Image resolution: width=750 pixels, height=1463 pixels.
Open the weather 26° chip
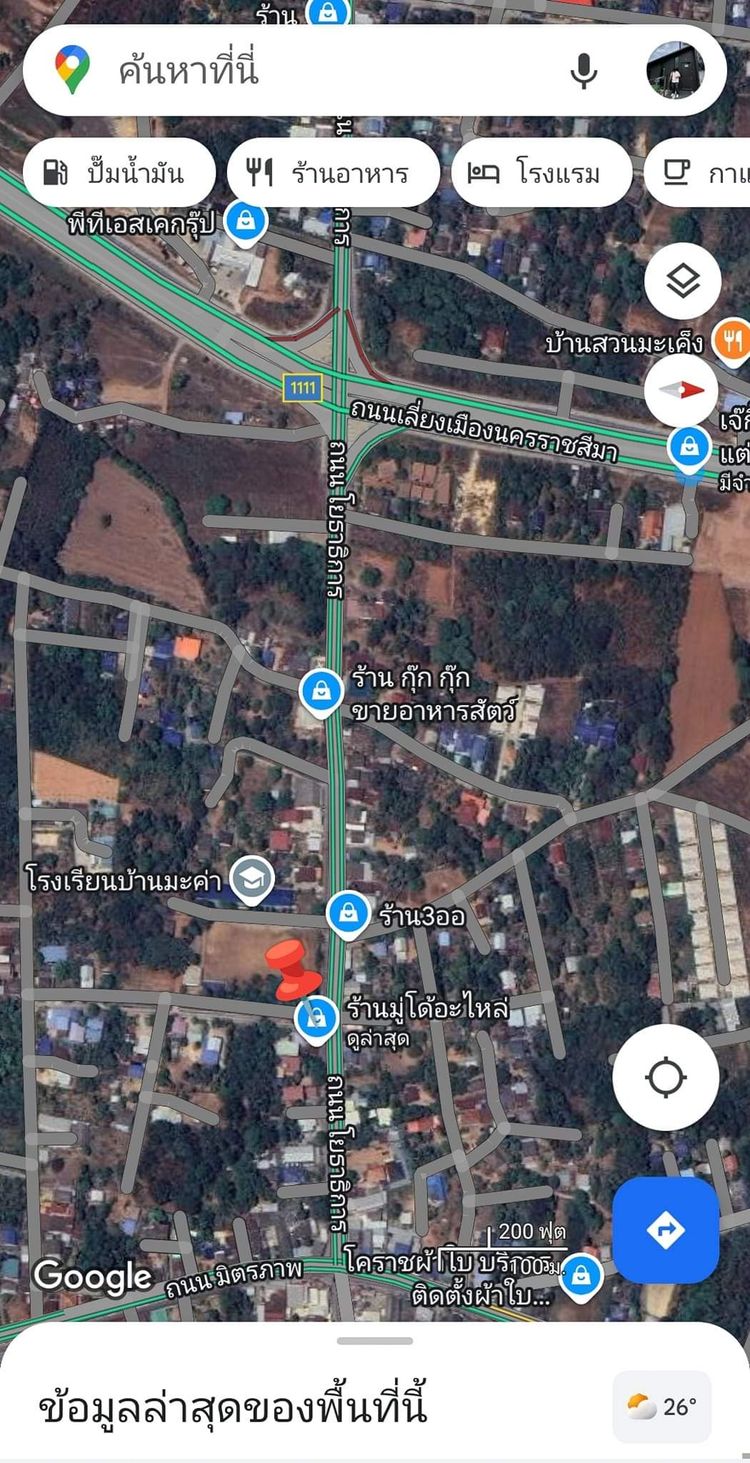tap(661, 1407)
